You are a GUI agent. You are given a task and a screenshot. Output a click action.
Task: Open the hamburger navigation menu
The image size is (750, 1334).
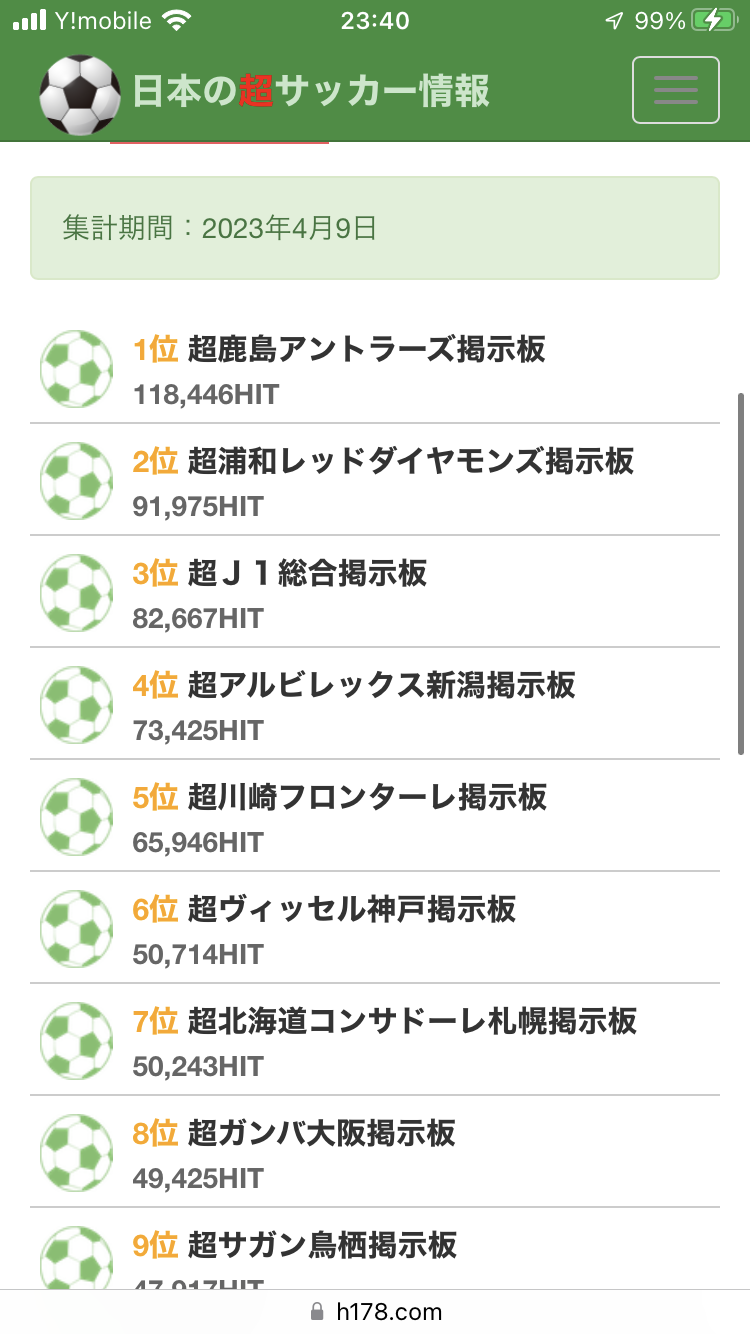coord(675,90)
